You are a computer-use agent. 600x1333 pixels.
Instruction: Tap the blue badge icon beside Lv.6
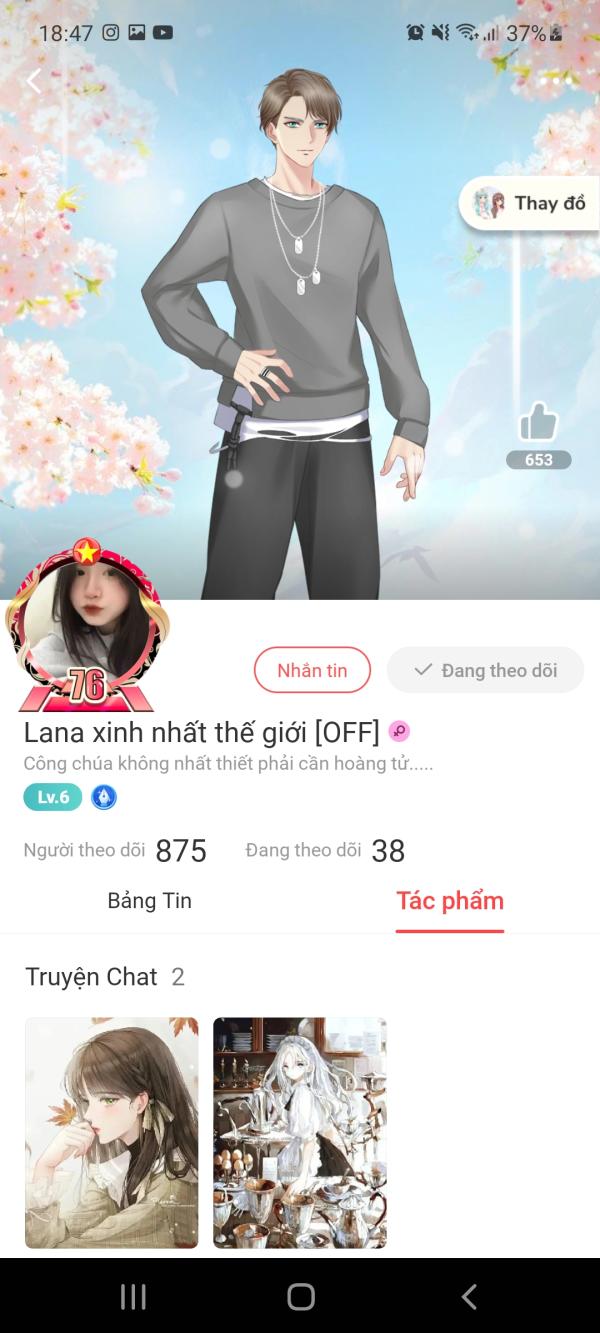[104, 797]
